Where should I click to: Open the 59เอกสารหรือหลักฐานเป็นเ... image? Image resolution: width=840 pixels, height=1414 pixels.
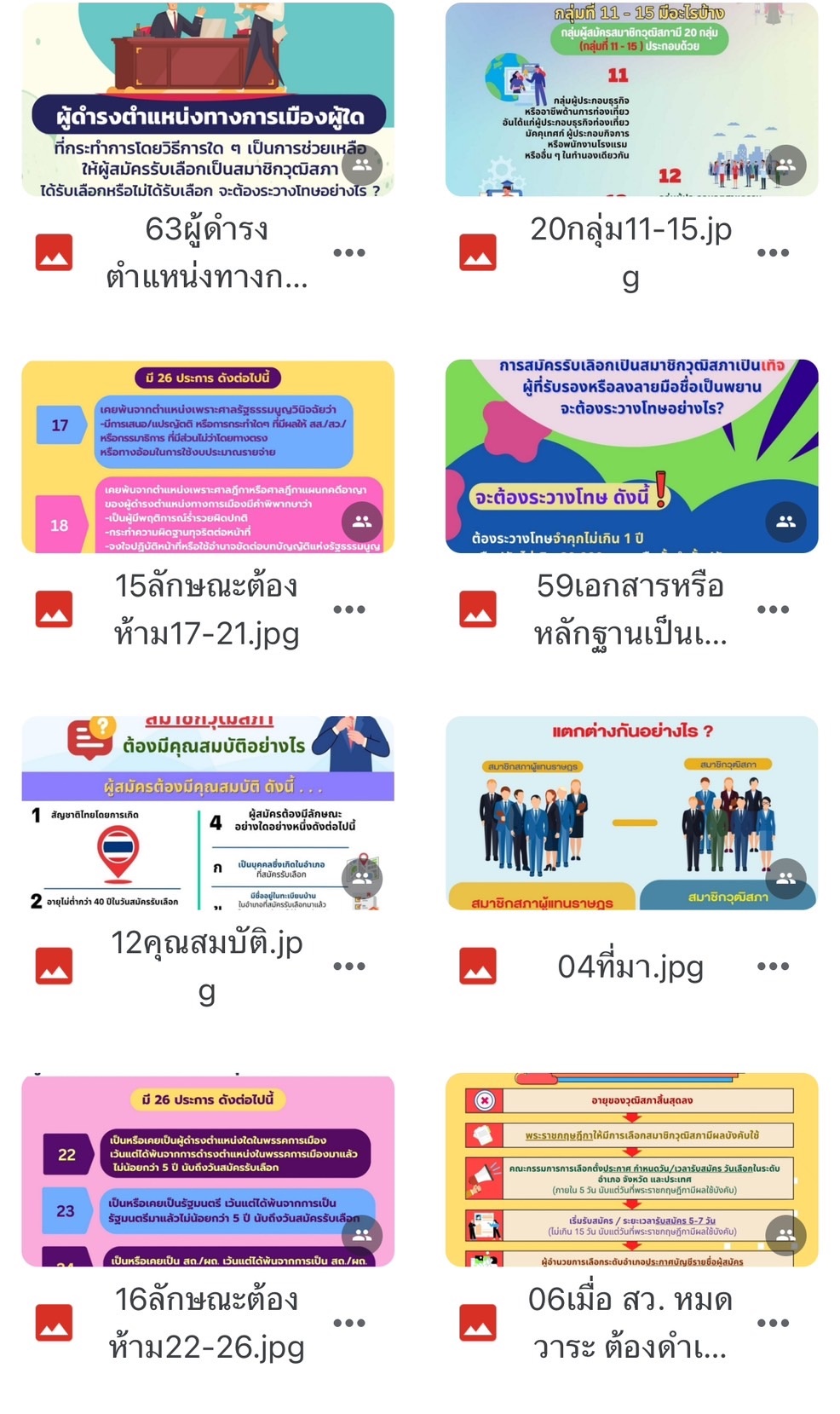tap(631, 457)
